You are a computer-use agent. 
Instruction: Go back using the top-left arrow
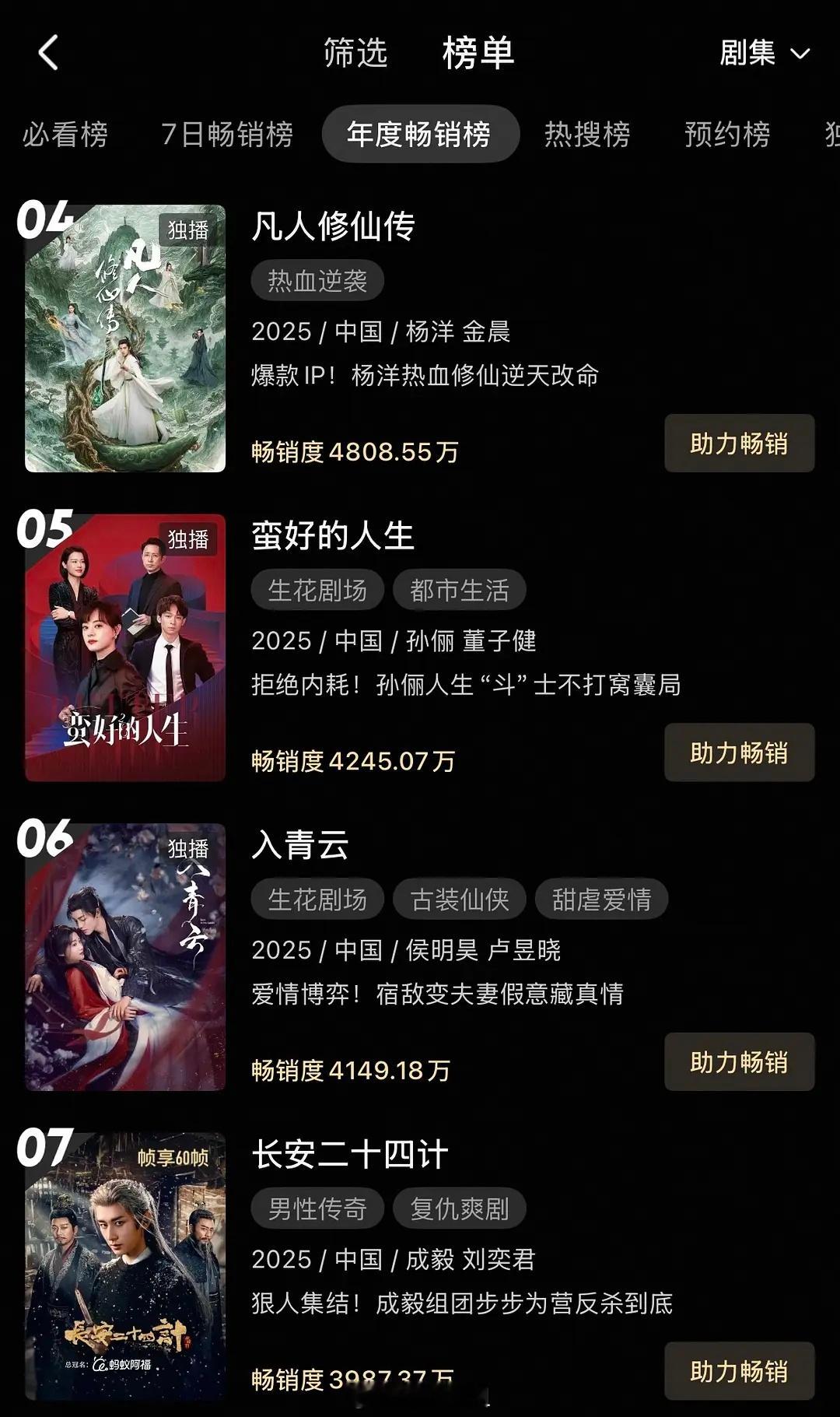point(48,54)
